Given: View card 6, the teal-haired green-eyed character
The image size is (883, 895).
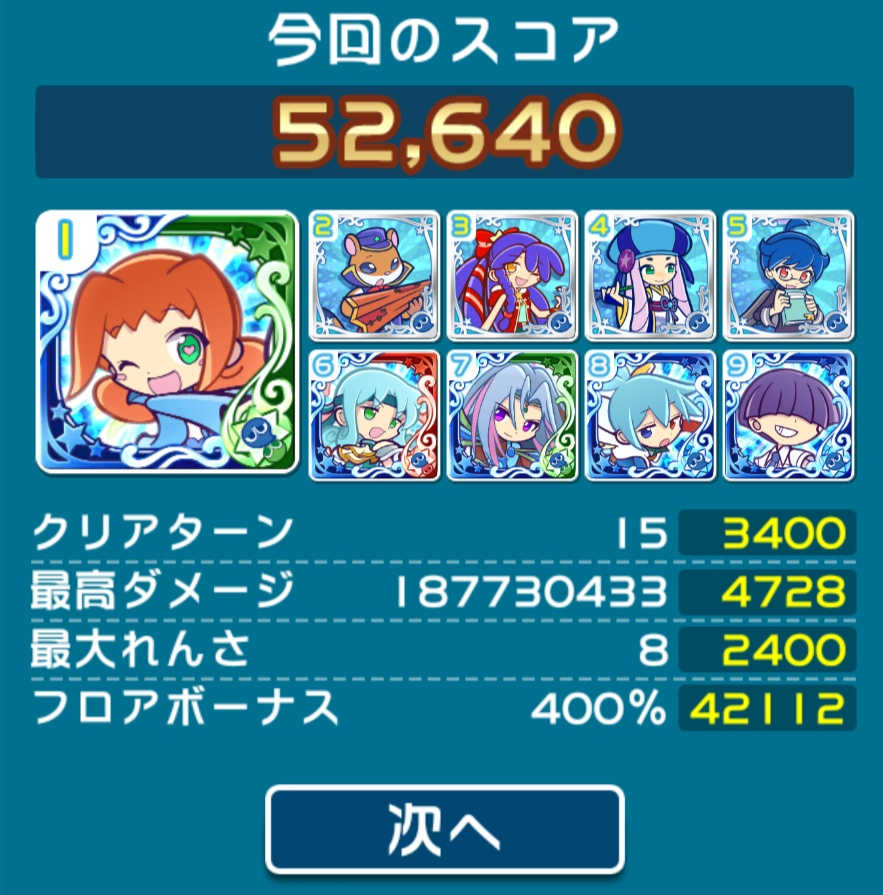Looking at the screenshot, I should (373, 414).
